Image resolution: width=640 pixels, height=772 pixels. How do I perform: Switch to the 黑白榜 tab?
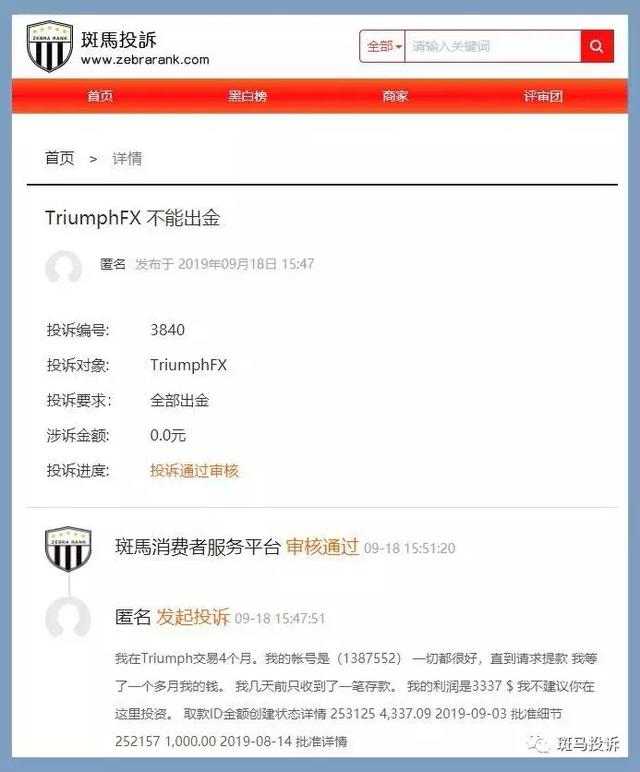(248, 96)
